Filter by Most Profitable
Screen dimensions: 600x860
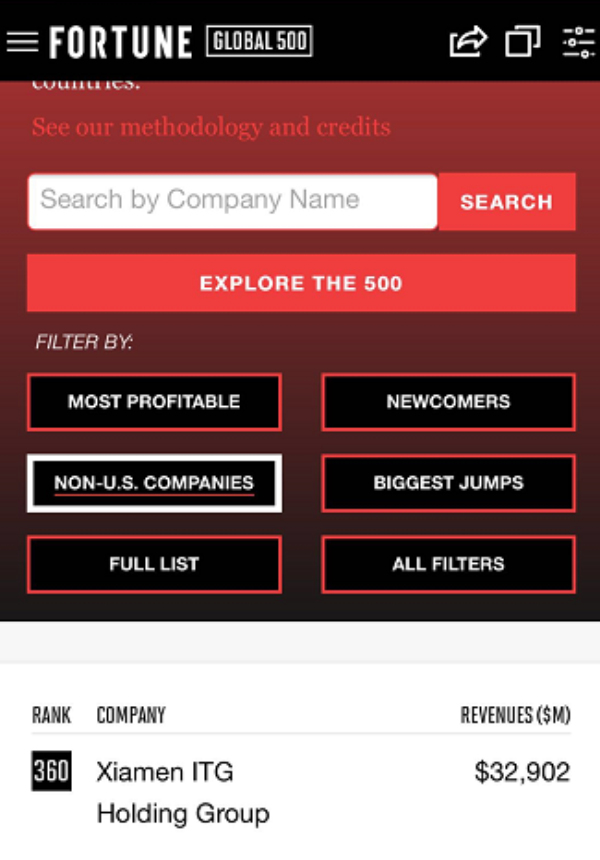pyautogui.click(x=154, y=402)
